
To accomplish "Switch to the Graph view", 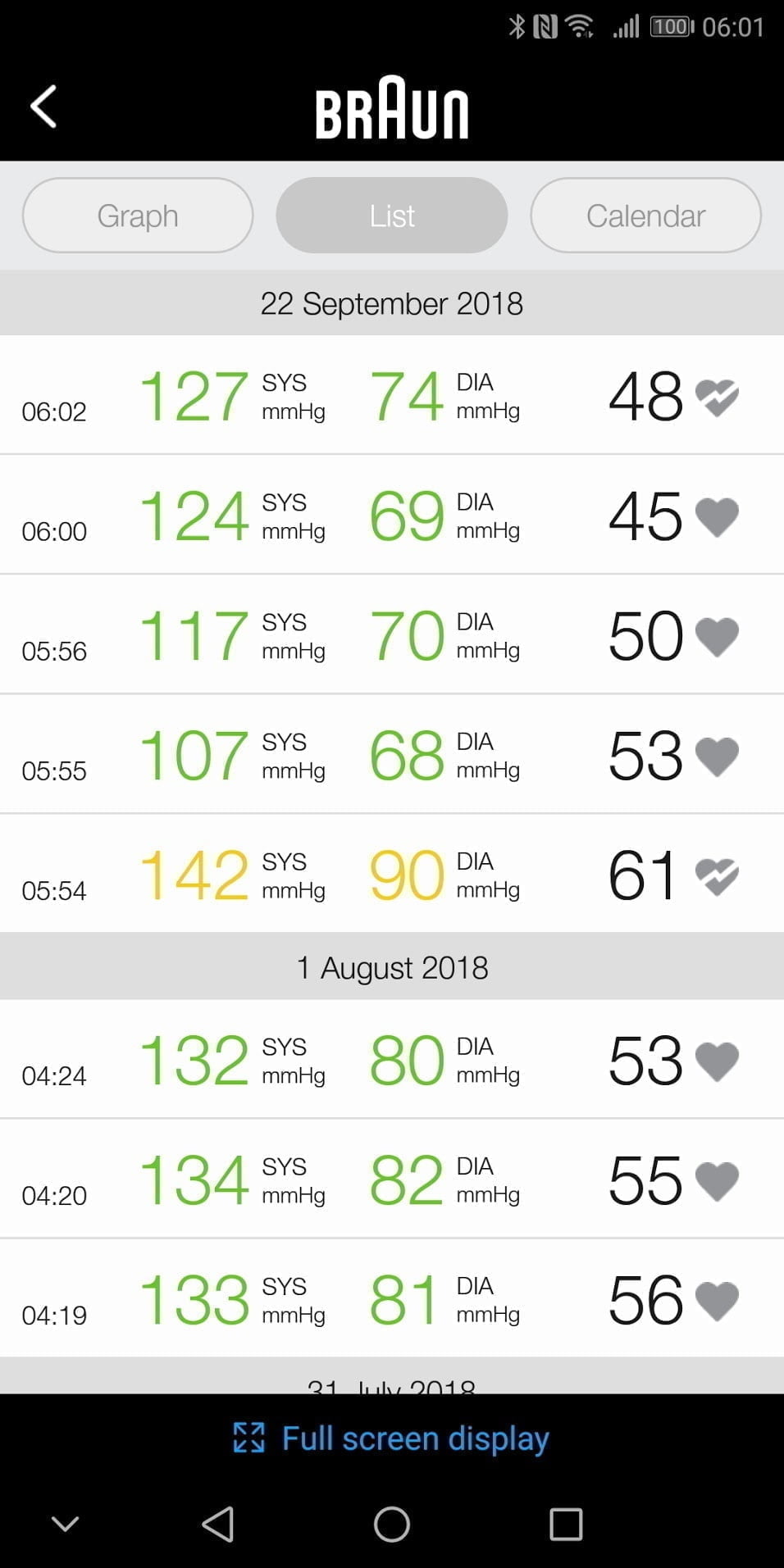I will click(138, 216).
